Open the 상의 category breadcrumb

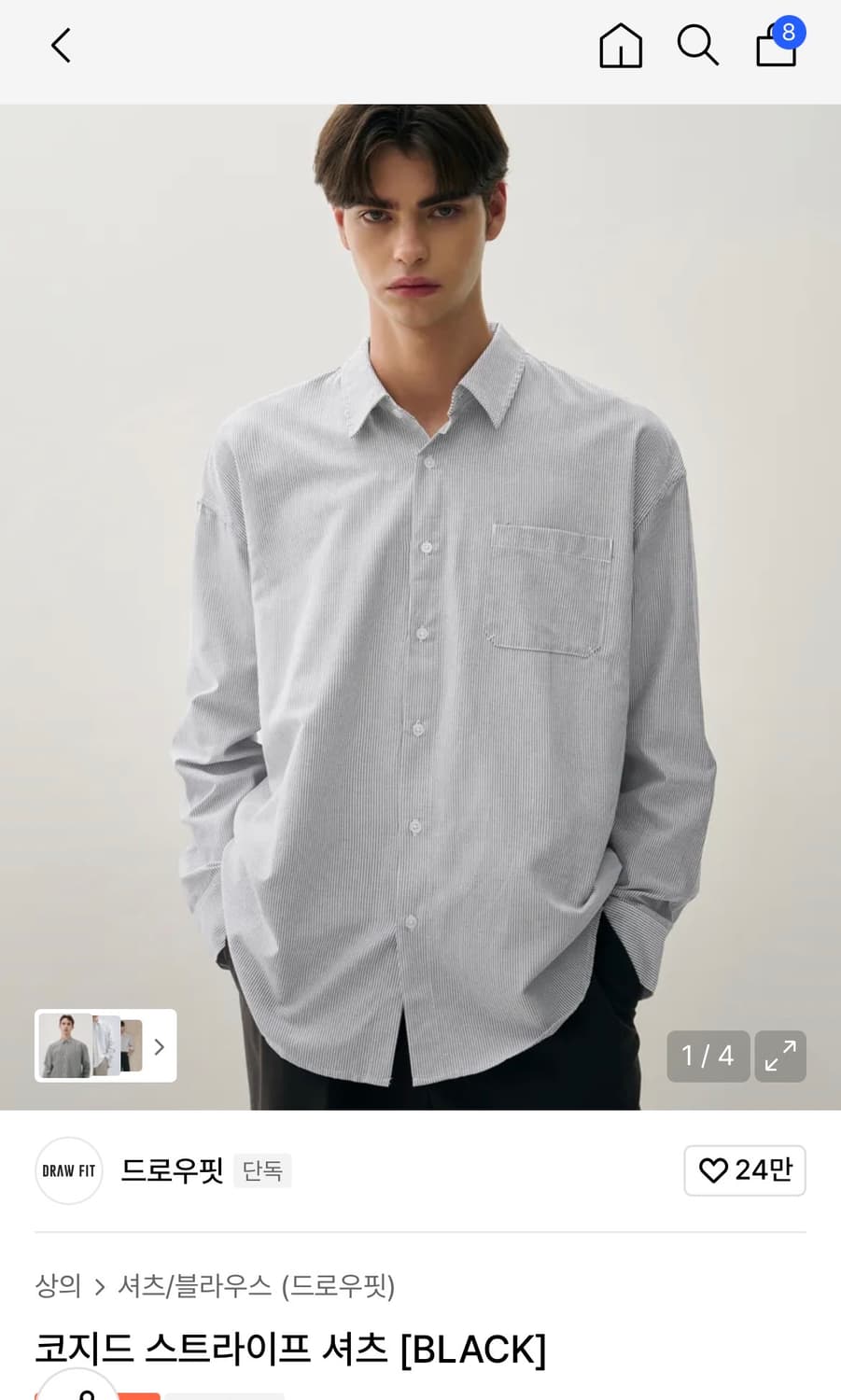[x=58, y=1285]
